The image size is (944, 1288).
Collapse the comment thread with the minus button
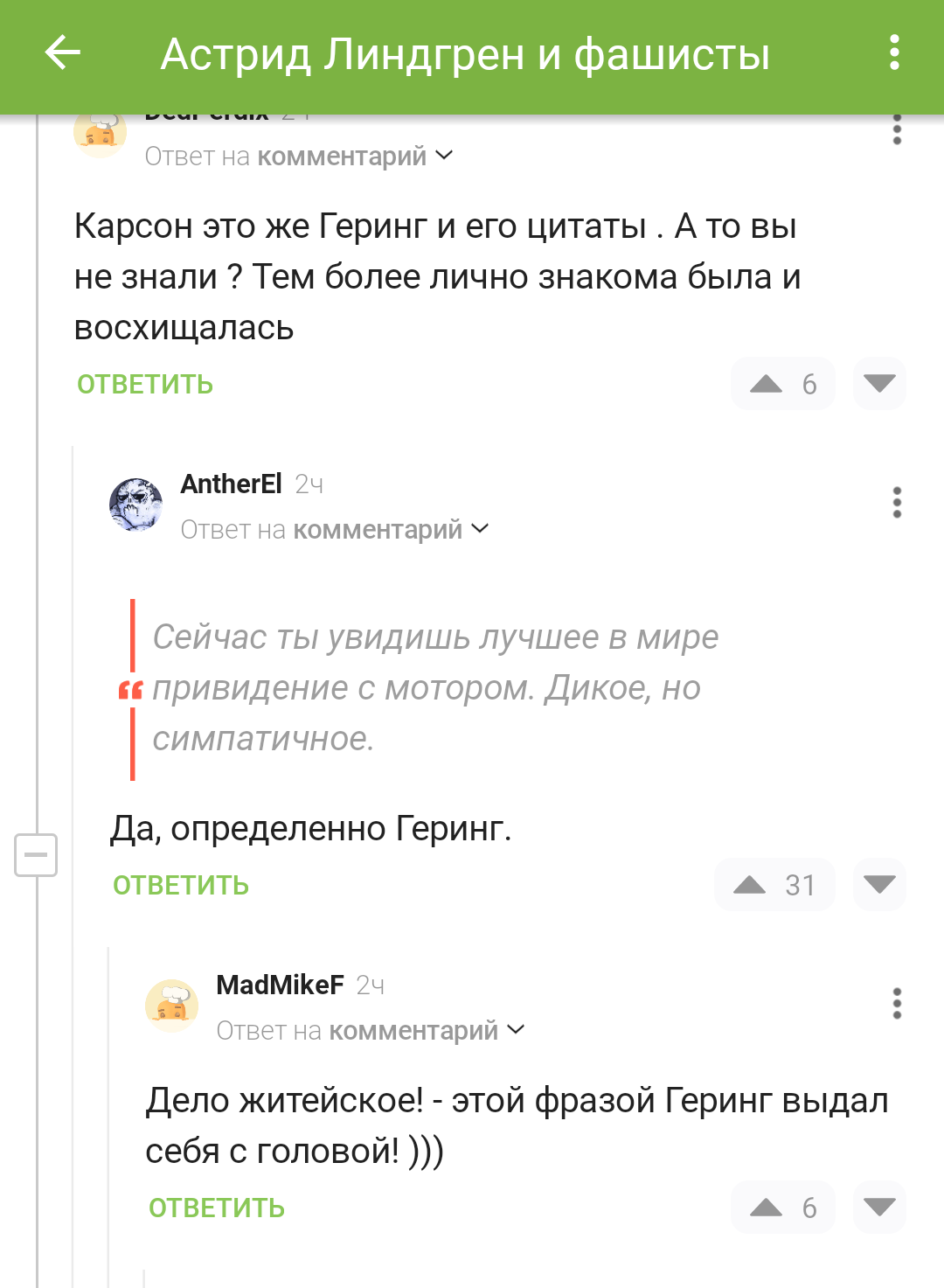point(36,855)
